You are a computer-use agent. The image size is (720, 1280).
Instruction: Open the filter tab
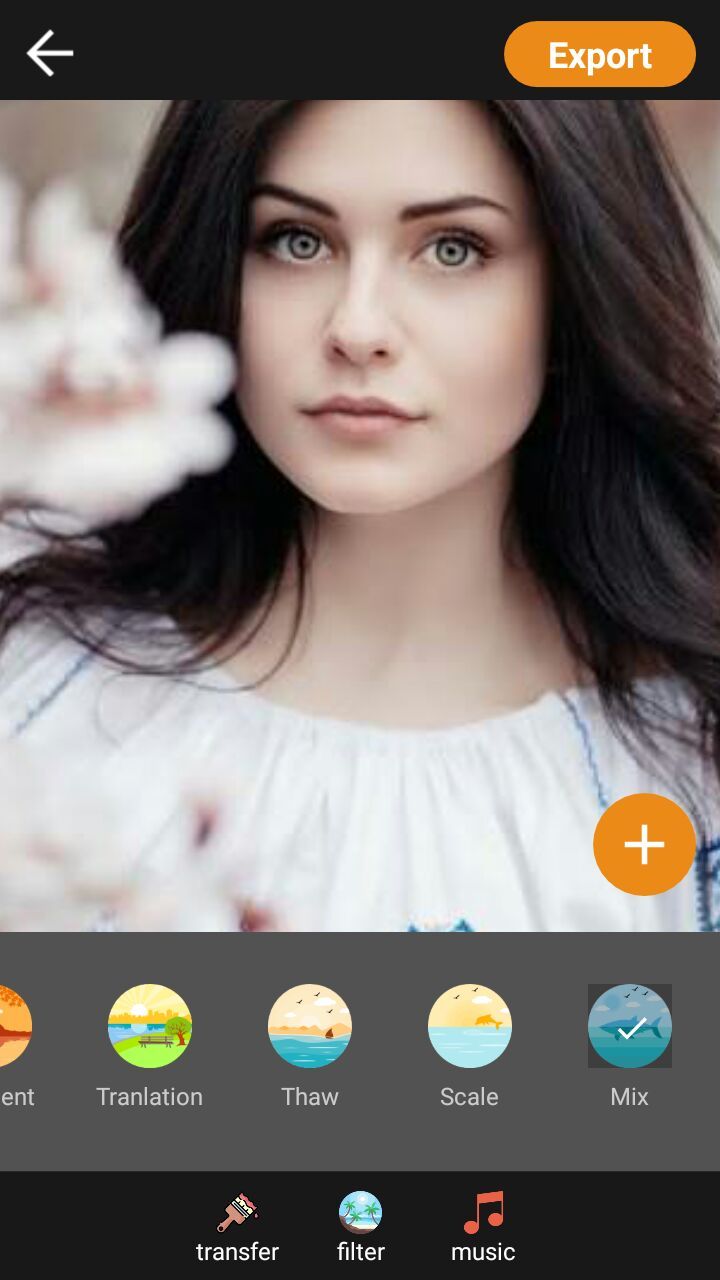(x=361, y=1228)
